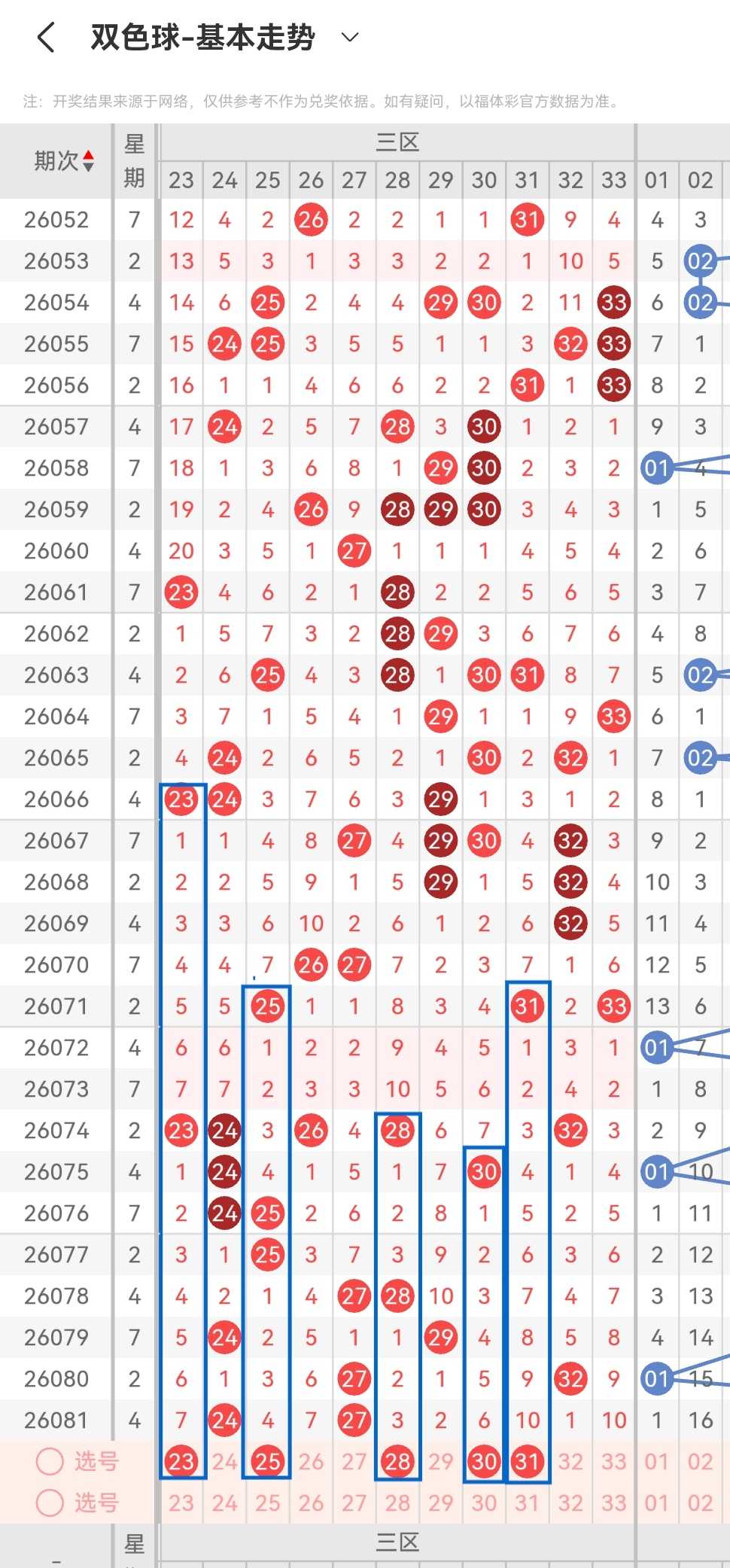The width and height of the screenshot is (730, 1568).
Task: Deselect highlighted ball 30 in the 选号 row
Action: point(484,1461)
